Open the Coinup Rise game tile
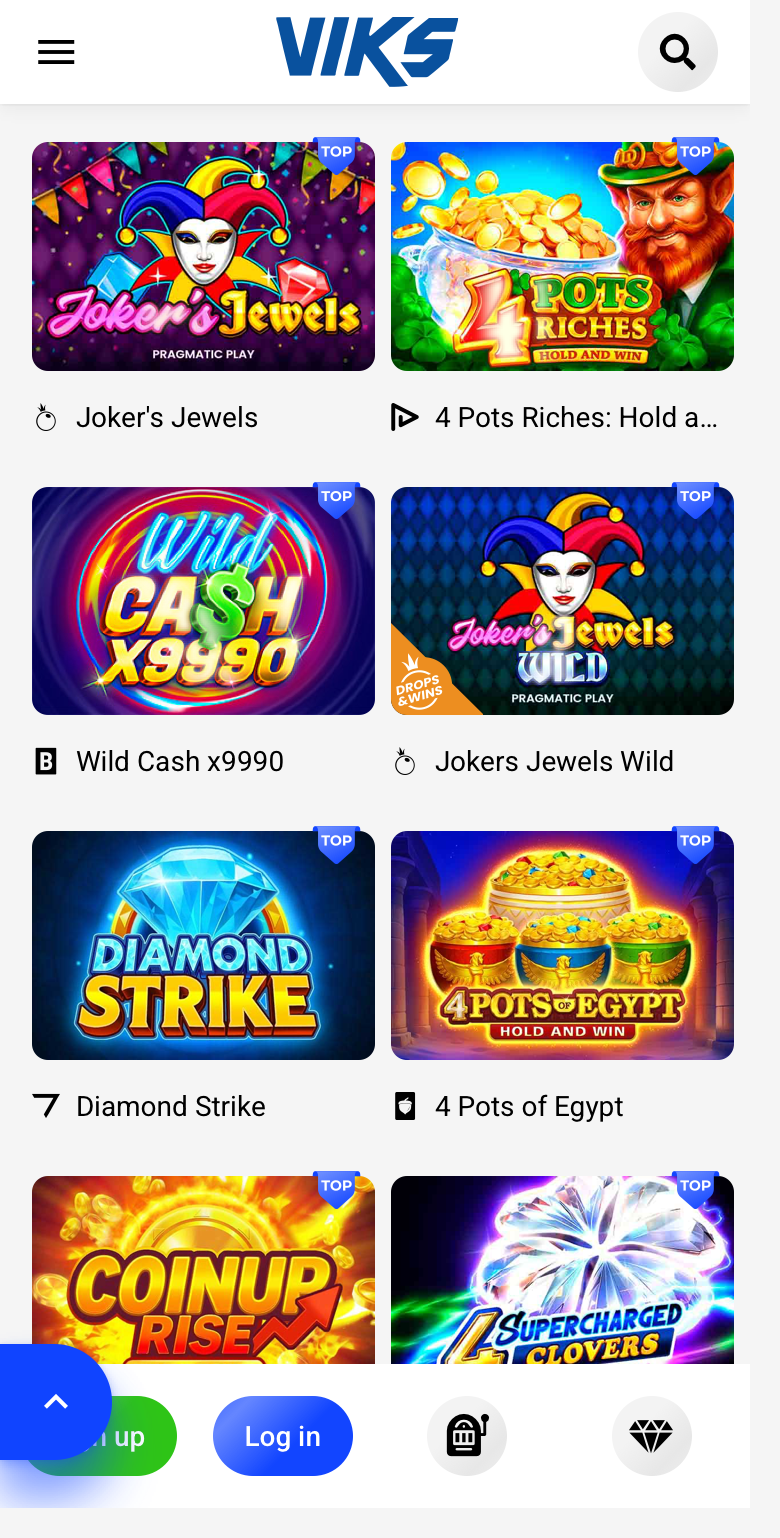The height and width of the screenshot is (1538, 780). coord(203,1270)
